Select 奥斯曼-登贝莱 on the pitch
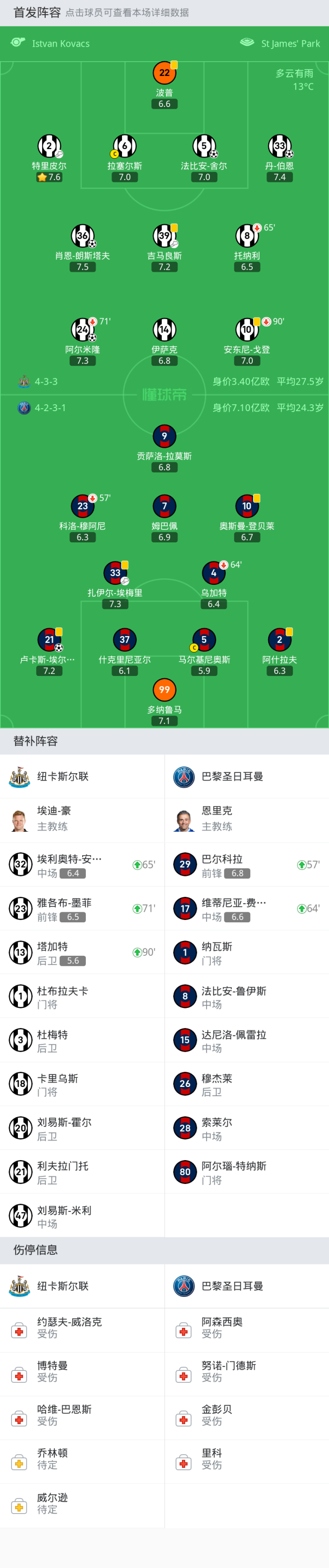Screen dimensions: 329x1568 click(x=247, y=518)
